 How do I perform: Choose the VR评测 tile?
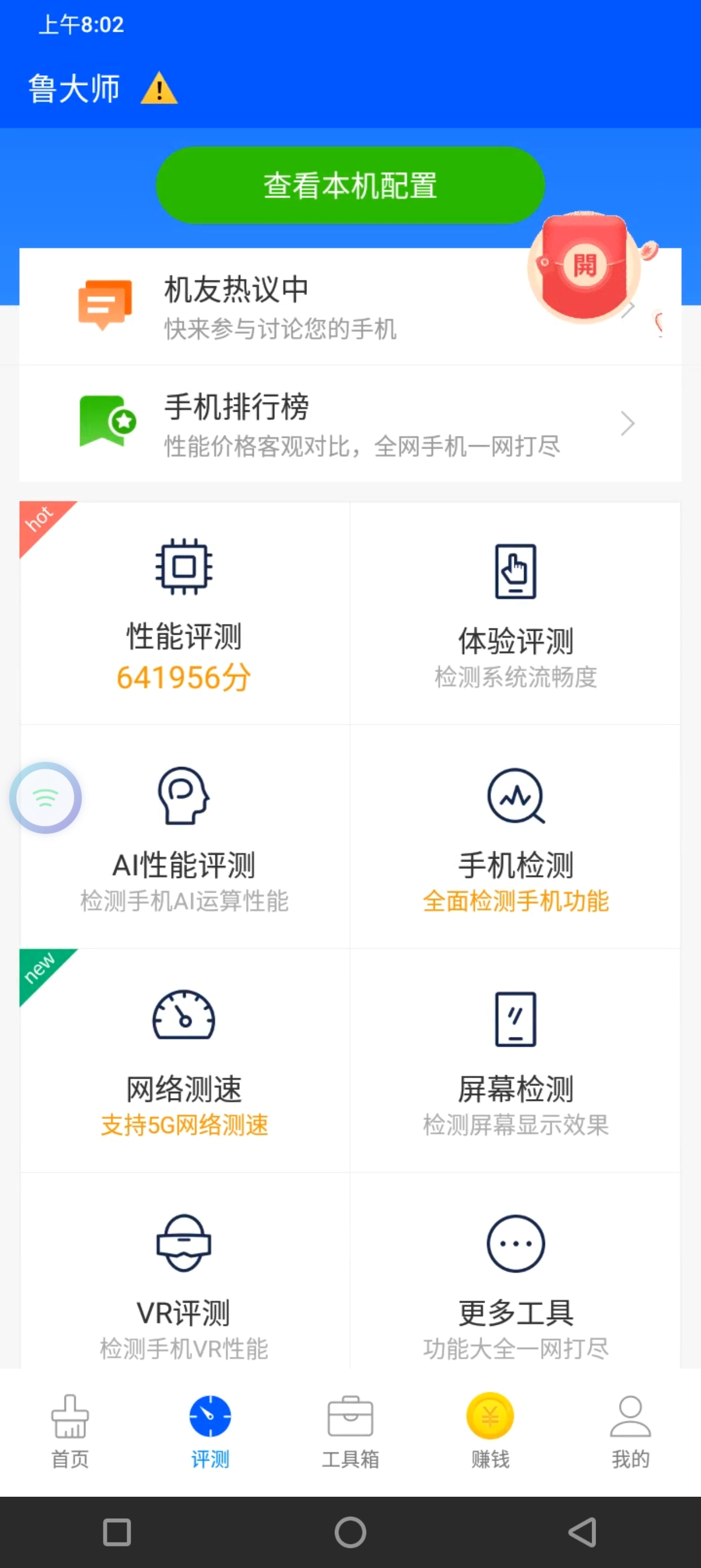click(x=184, y=1278)
